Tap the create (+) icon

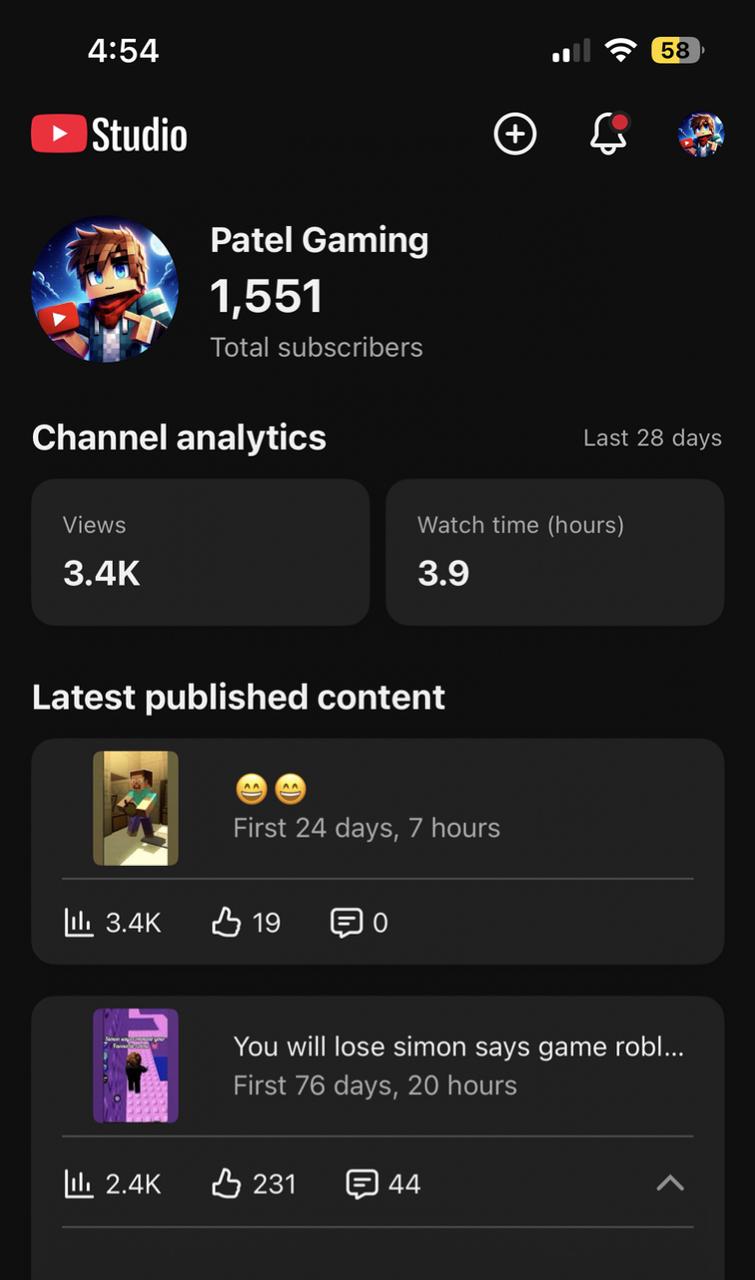pos(514,133)
